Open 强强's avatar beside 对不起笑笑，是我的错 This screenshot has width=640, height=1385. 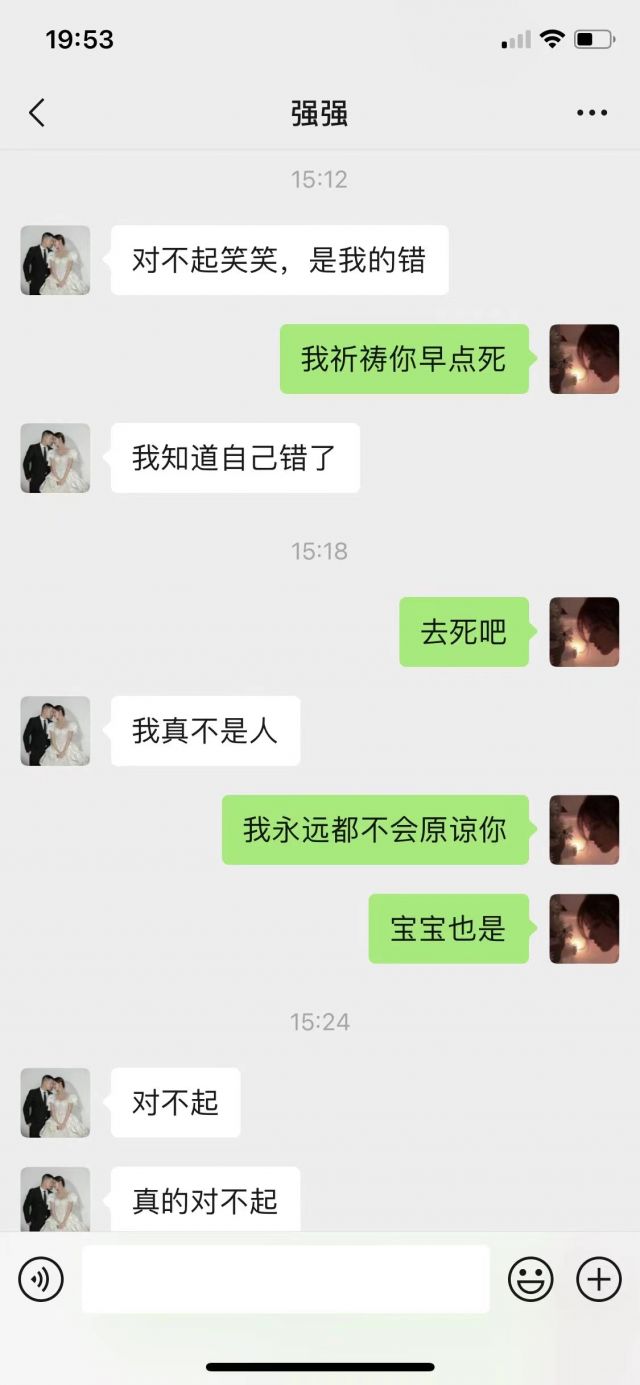click(55, 260)
